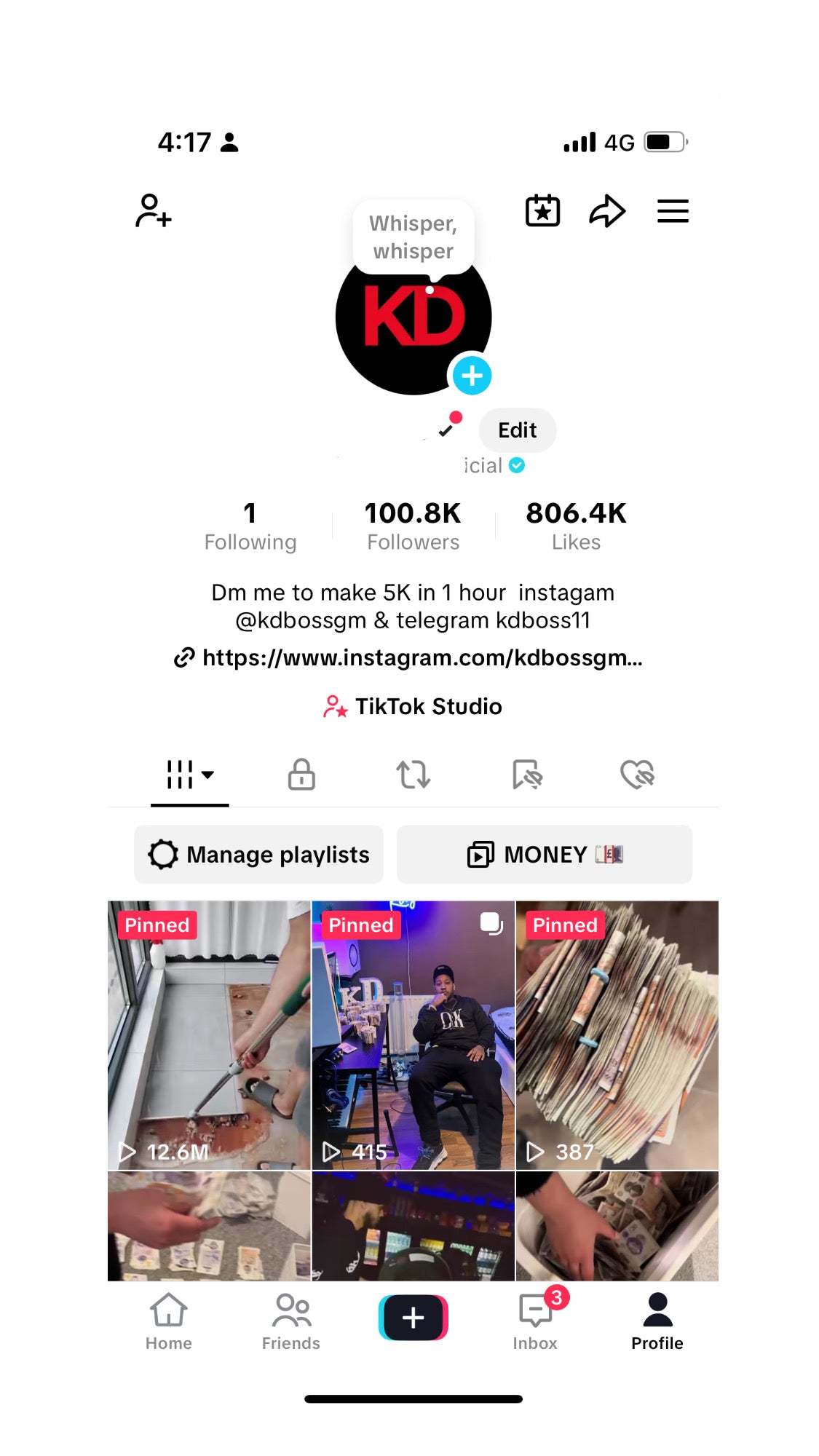Tap the Edit profile button
This screenshot has height=1456, width=819.
point(517,430)
